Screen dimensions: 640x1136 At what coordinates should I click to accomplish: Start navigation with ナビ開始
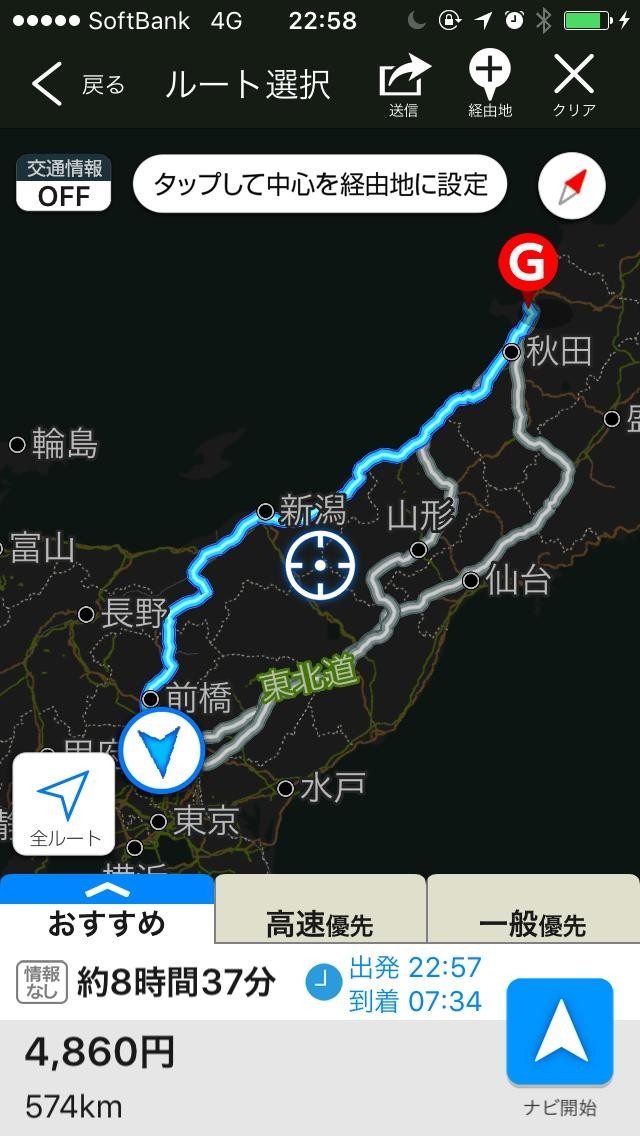pyautogui.click(x=559, y=1042)
